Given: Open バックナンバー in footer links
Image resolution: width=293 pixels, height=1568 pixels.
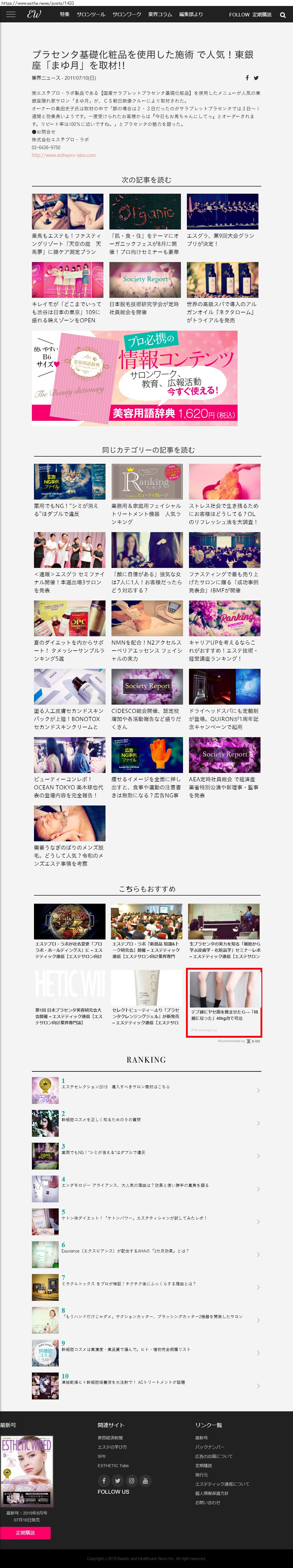Looking at the screenshot, I should point(209,1447).
